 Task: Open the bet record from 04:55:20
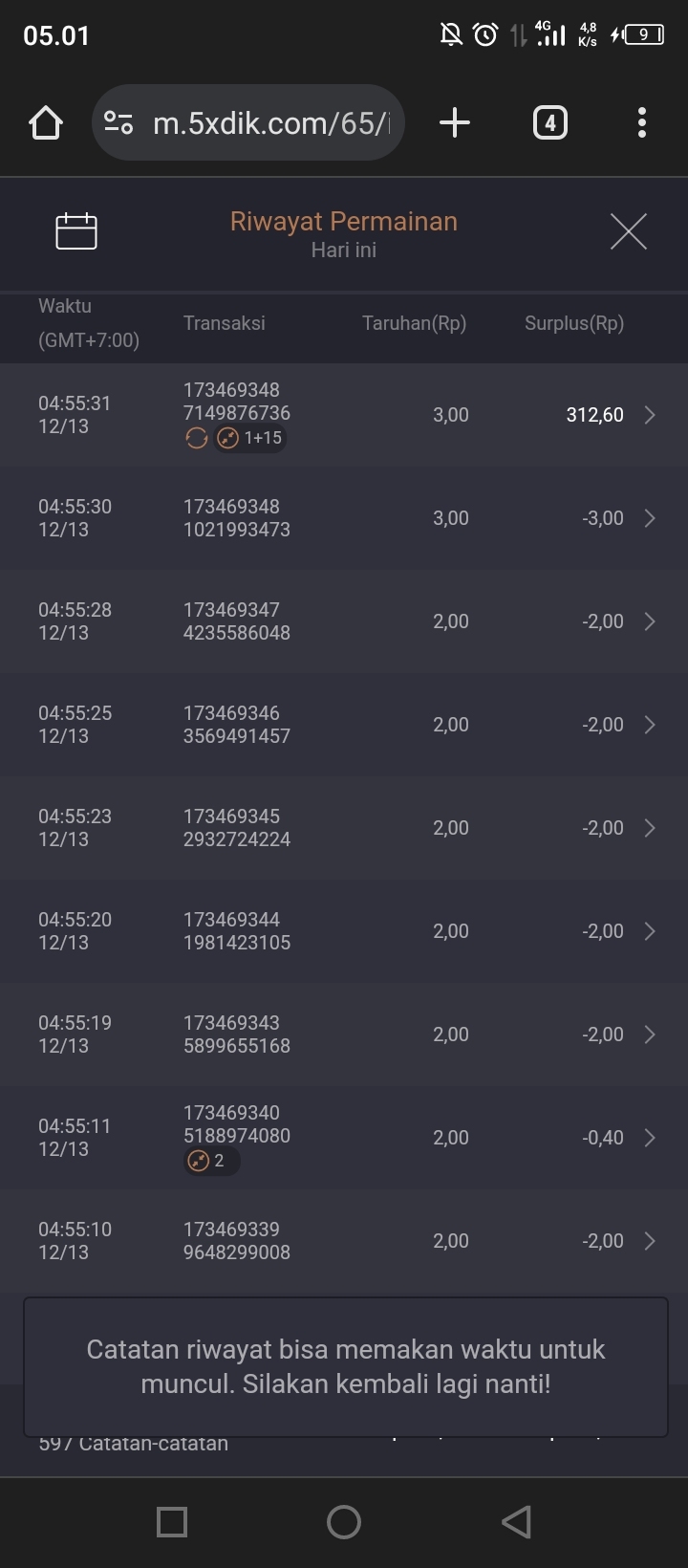click(344, 931)
